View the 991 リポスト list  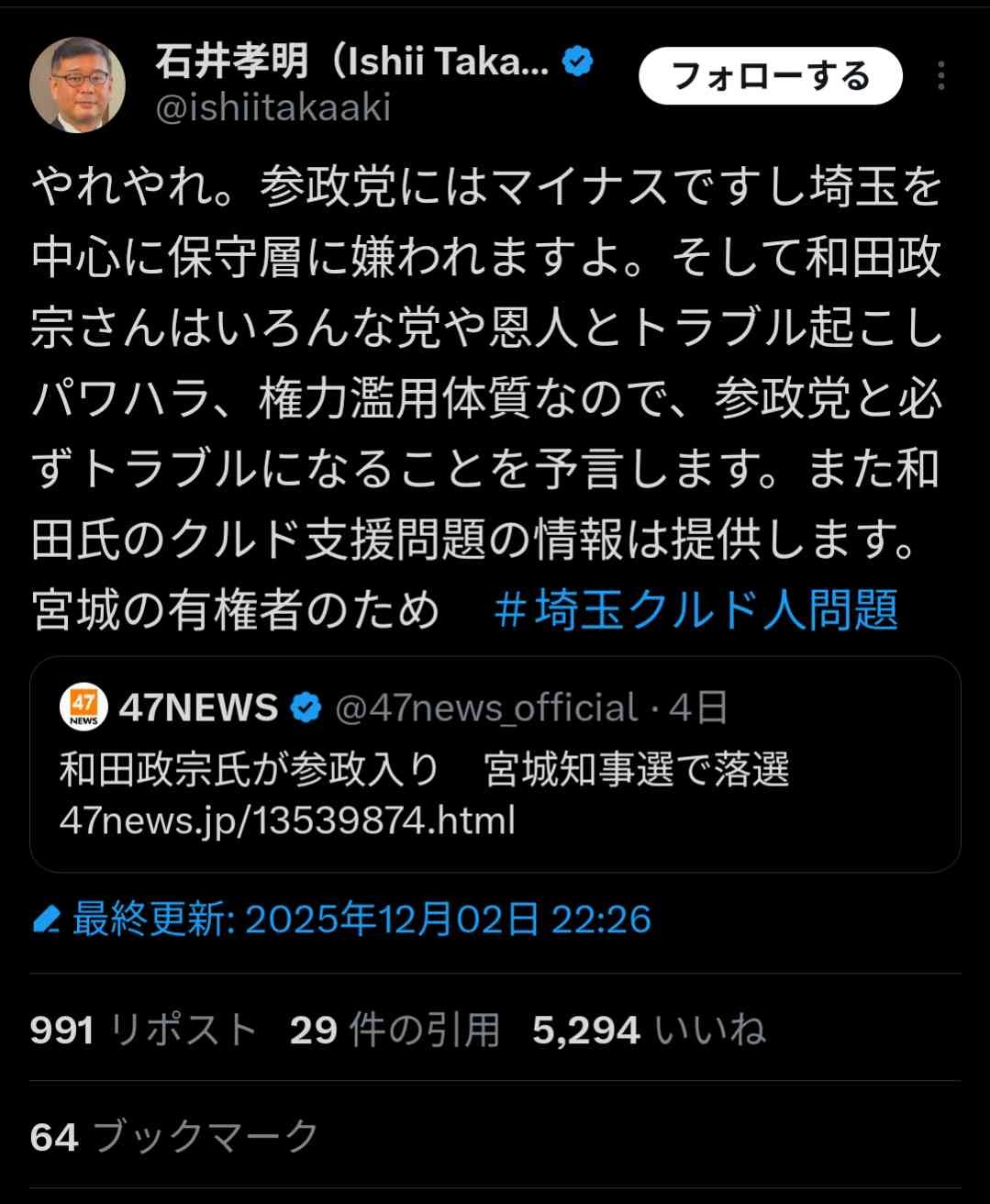(x=143, y=1030)
